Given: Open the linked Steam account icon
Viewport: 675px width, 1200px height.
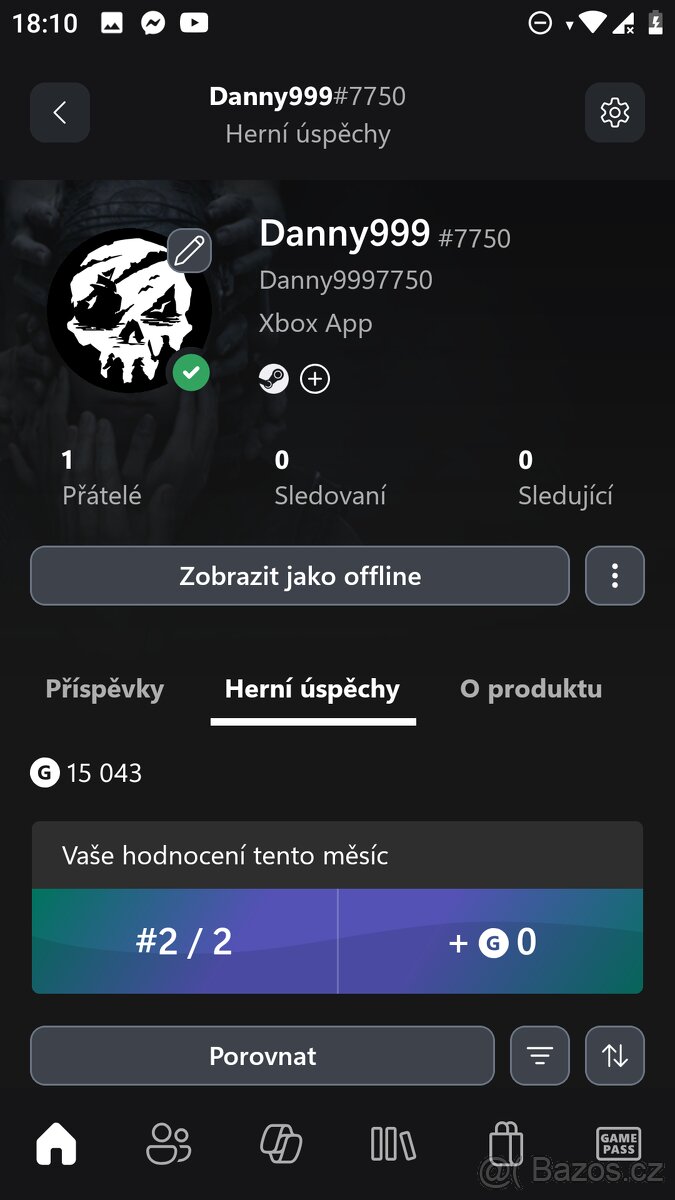Looking at the screenshot, I should point(274,379).
